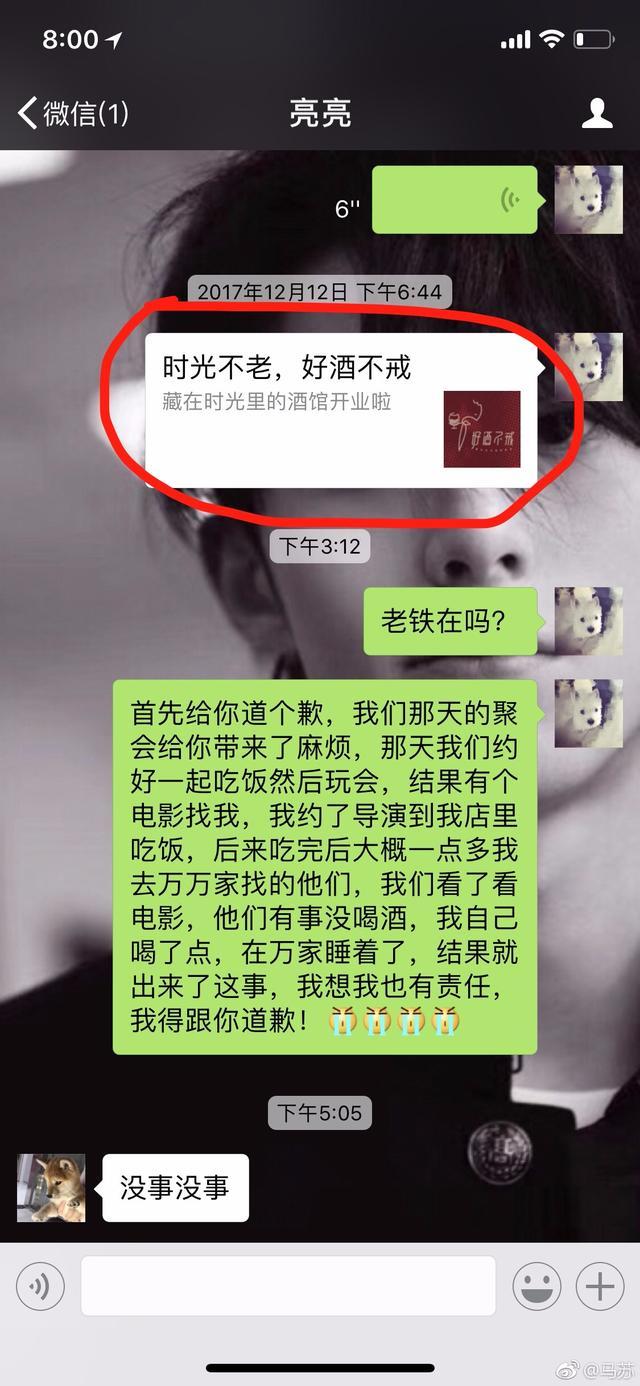This screenshot has width=640, height=1386.
Task: Open chat details via the person icon
Action: [597, 113]
